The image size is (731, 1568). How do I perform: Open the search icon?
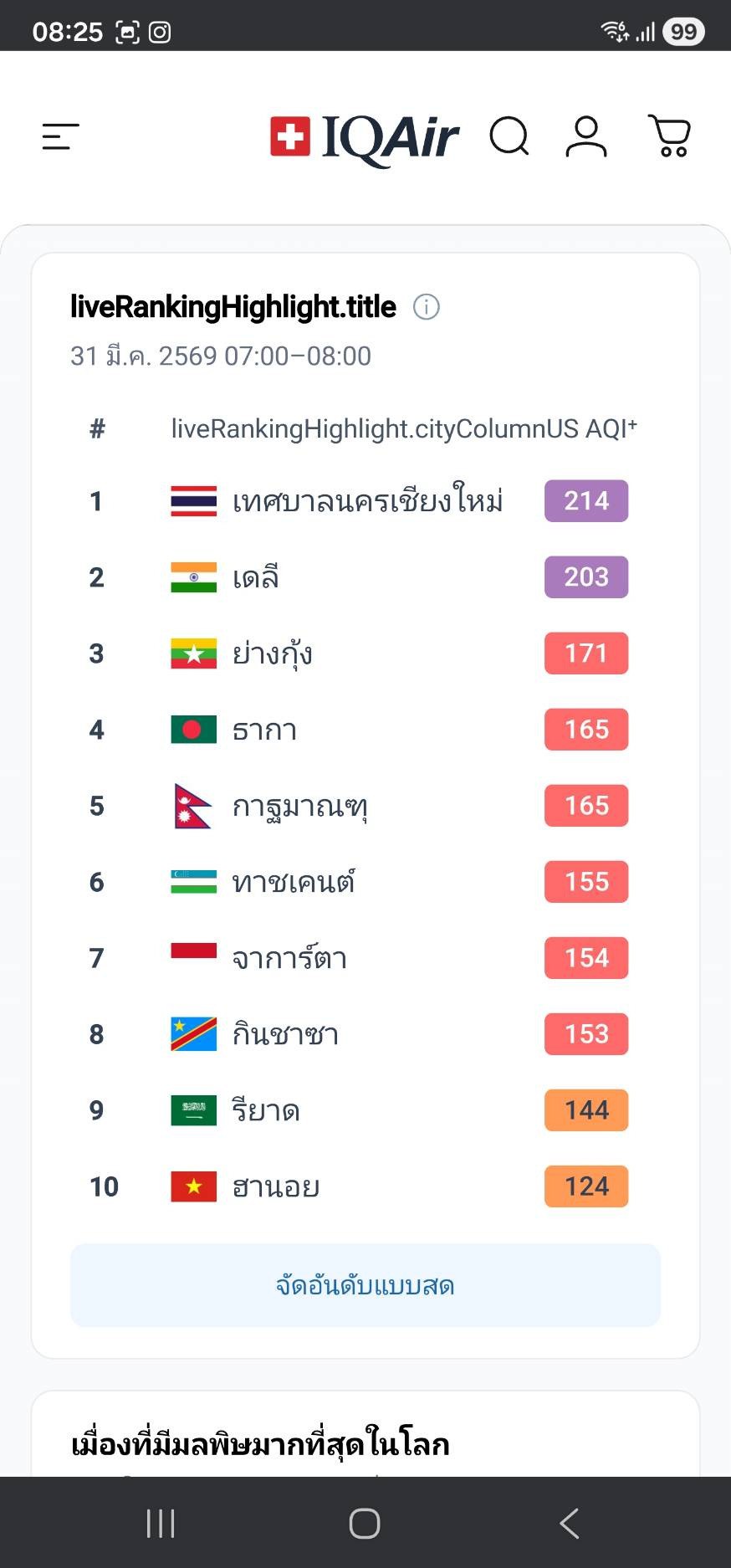pyautogui.click(x=509, y=136)
